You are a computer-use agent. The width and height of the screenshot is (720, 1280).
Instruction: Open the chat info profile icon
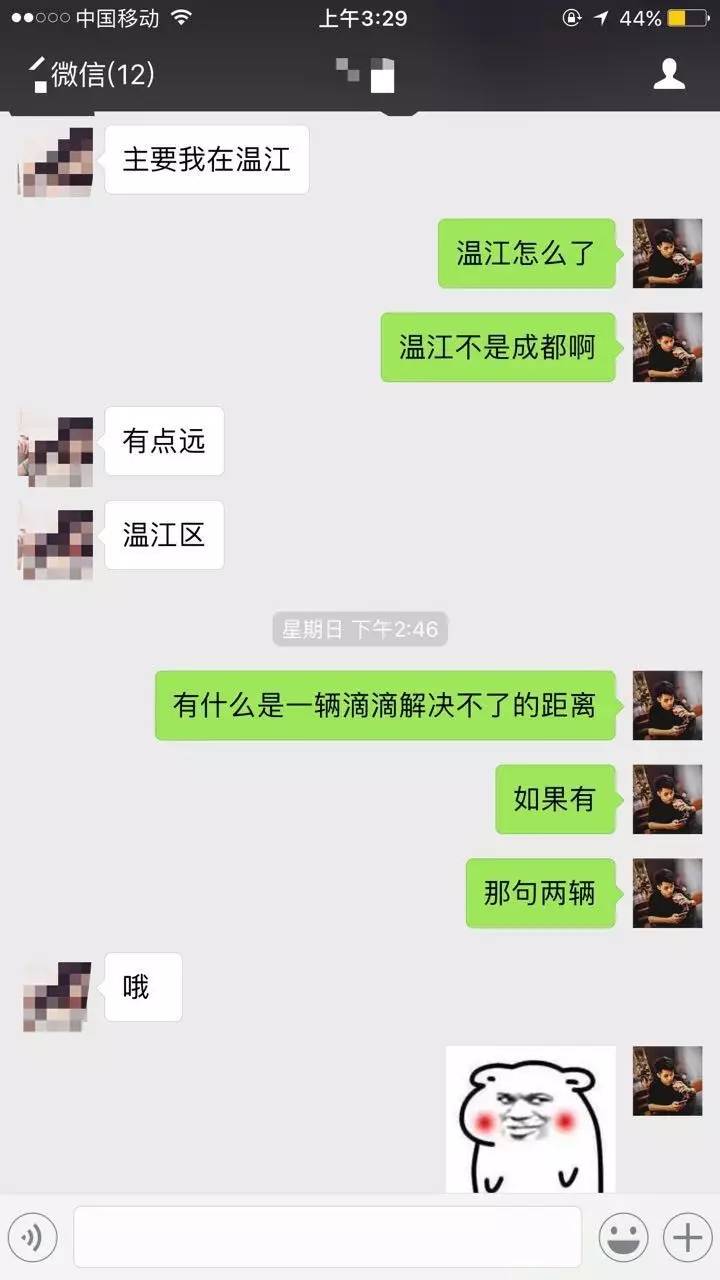pyautogui.click(x=669, y=74)
